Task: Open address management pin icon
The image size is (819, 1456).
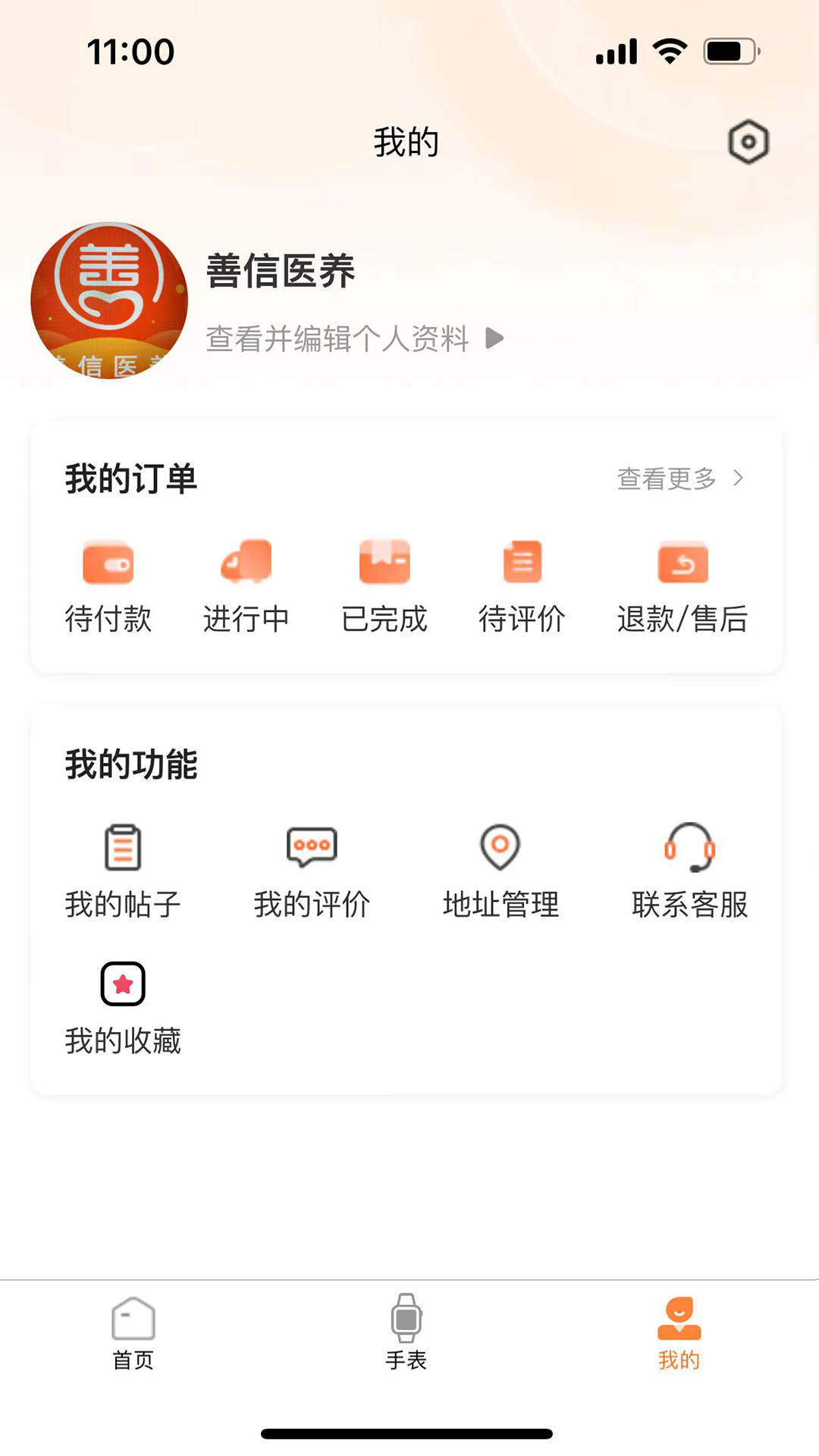Action: (500, 849)
